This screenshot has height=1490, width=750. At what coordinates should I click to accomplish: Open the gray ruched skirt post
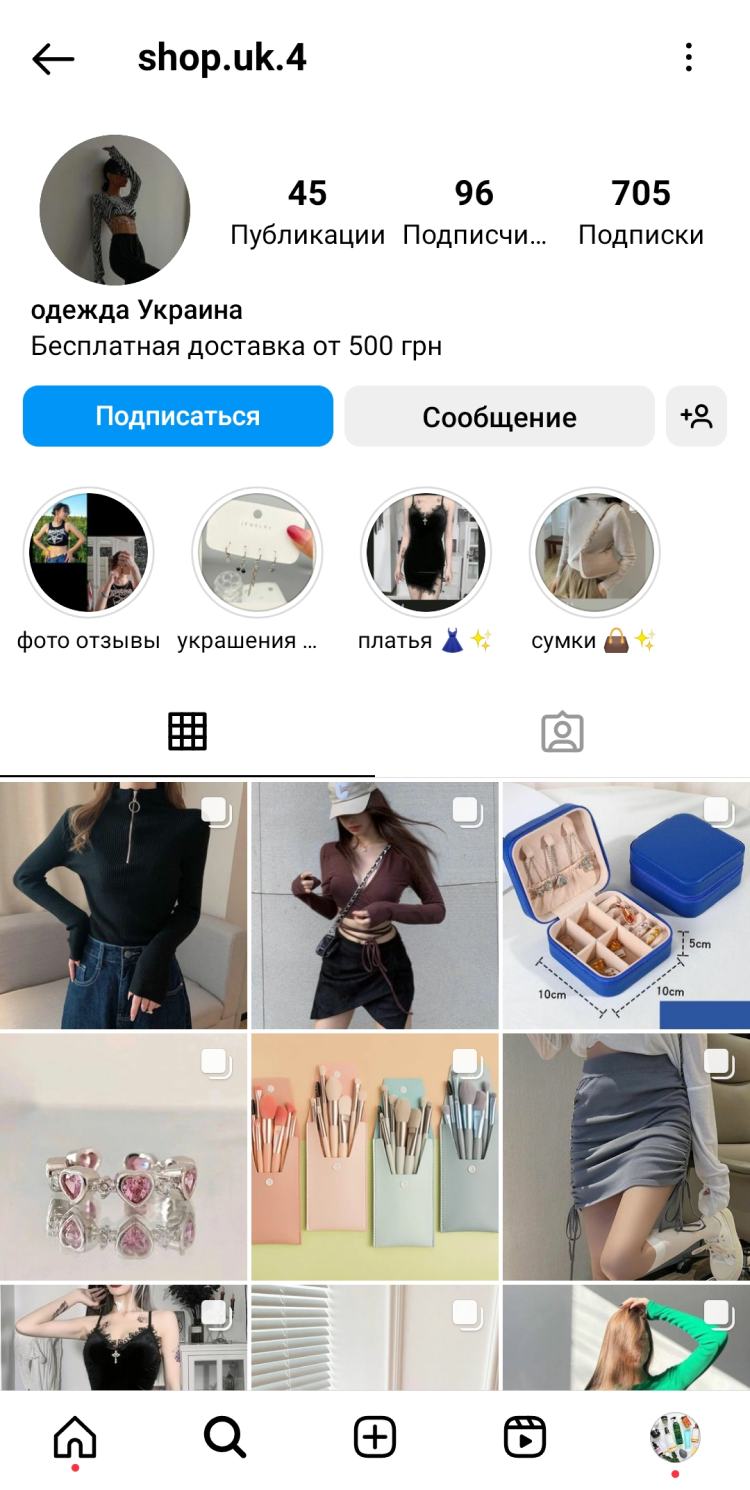[625, 1157]
